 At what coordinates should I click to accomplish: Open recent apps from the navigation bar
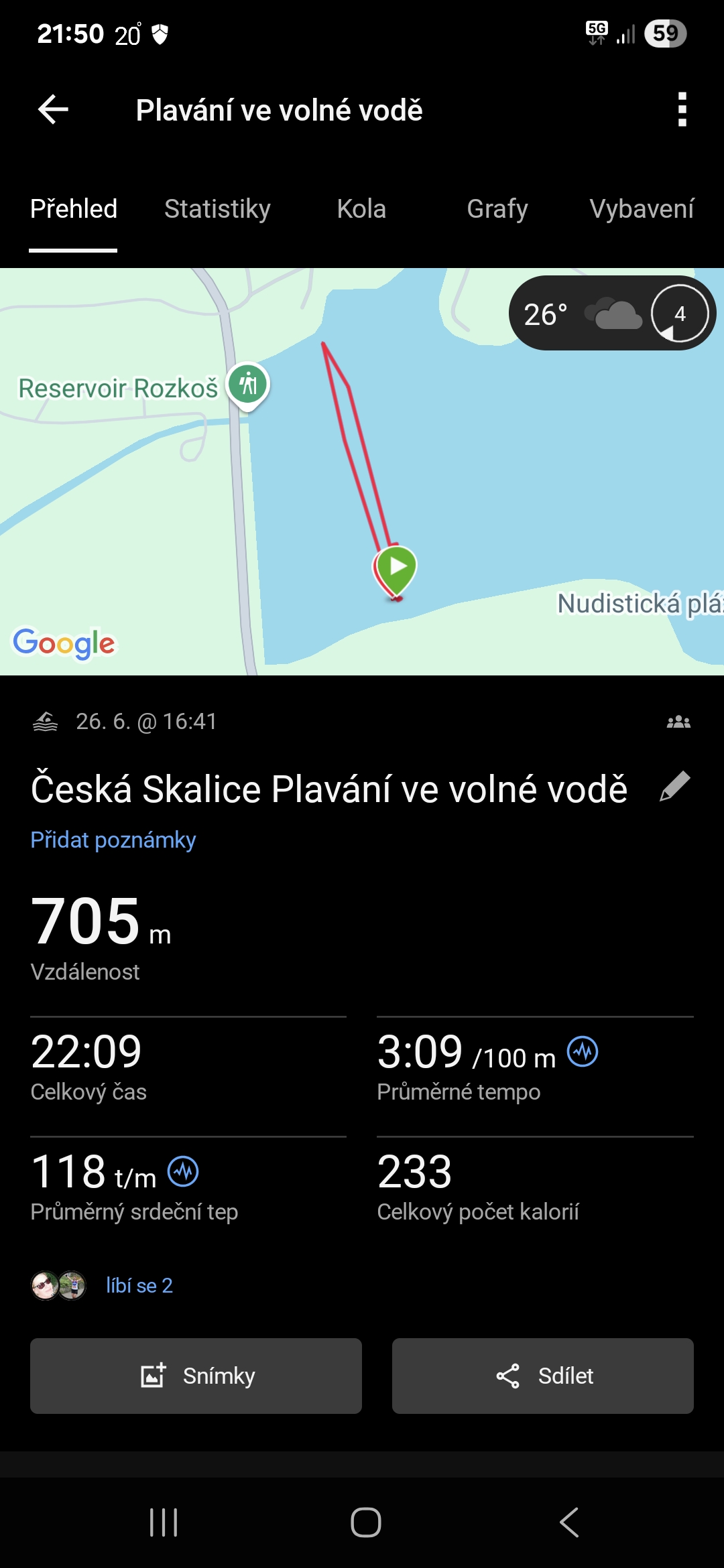click(x=164, y=1522)
